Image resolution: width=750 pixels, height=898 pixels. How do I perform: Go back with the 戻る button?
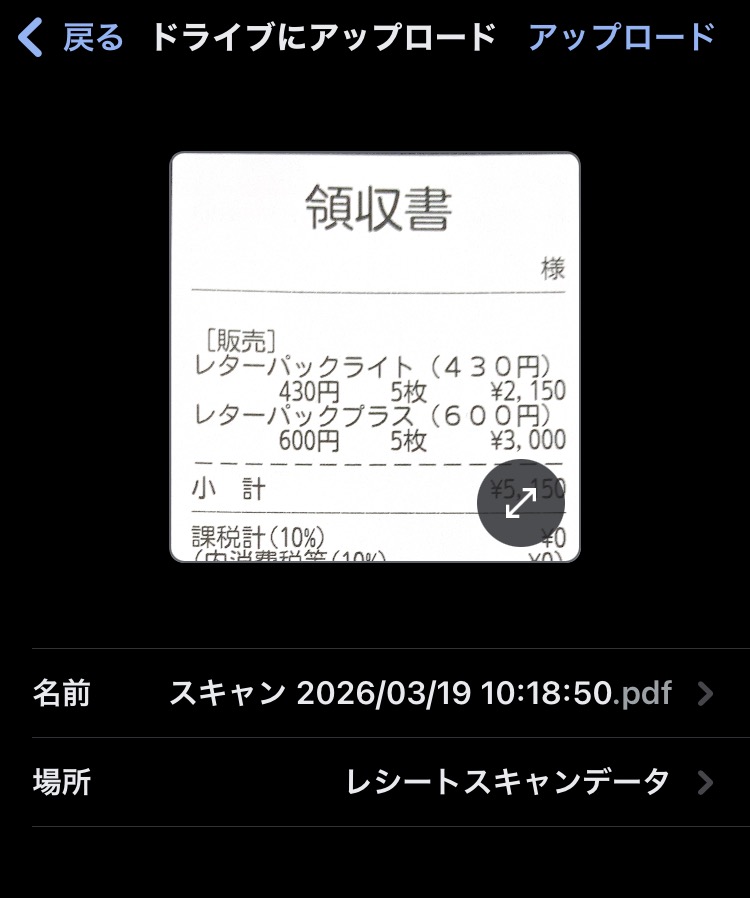click(72, 38)
